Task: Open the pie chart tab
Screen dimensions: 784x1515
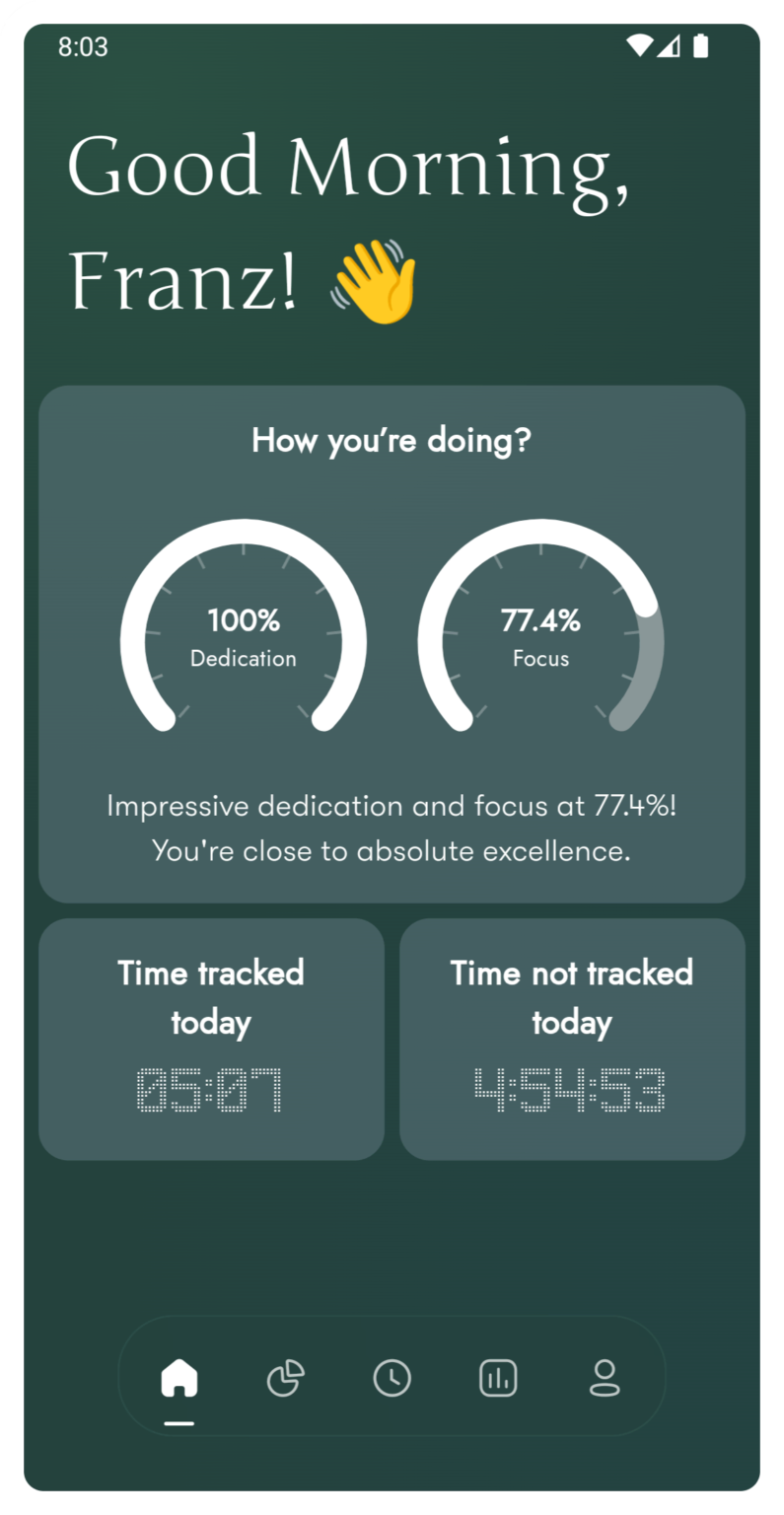Action: [x=286, y=1377]
